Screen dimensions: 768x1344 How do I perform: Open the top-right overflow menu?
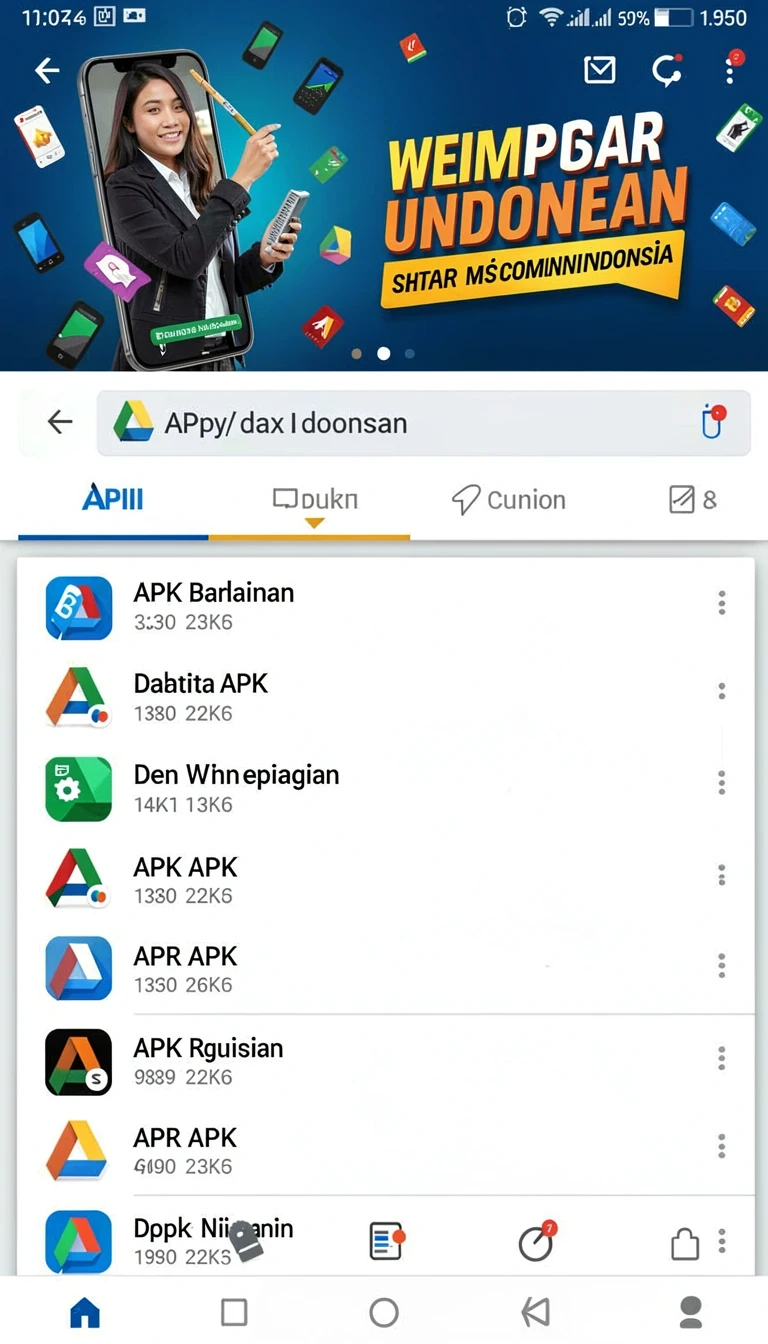[x=731, y=68]
